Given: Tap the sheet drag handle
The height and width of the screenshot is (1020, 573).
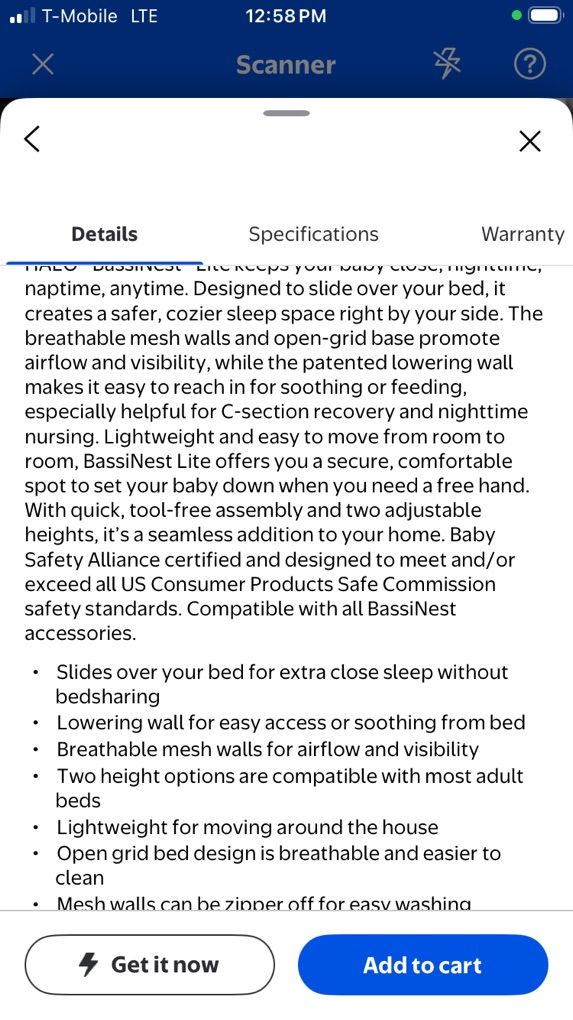Looking at the screenshot, I should pos(287,113).
